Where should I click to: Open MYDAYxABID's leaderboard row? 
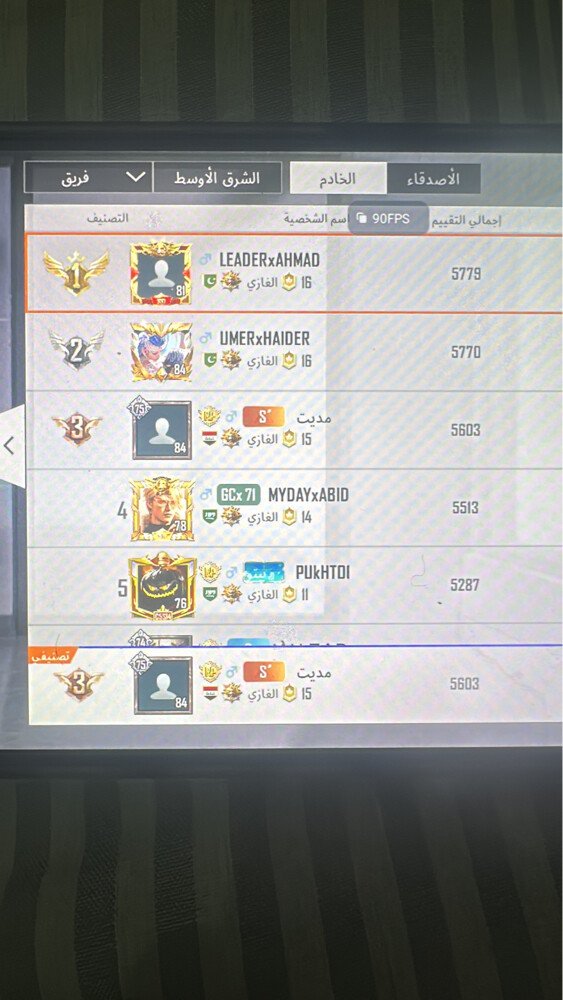click(x=293, y=508)
